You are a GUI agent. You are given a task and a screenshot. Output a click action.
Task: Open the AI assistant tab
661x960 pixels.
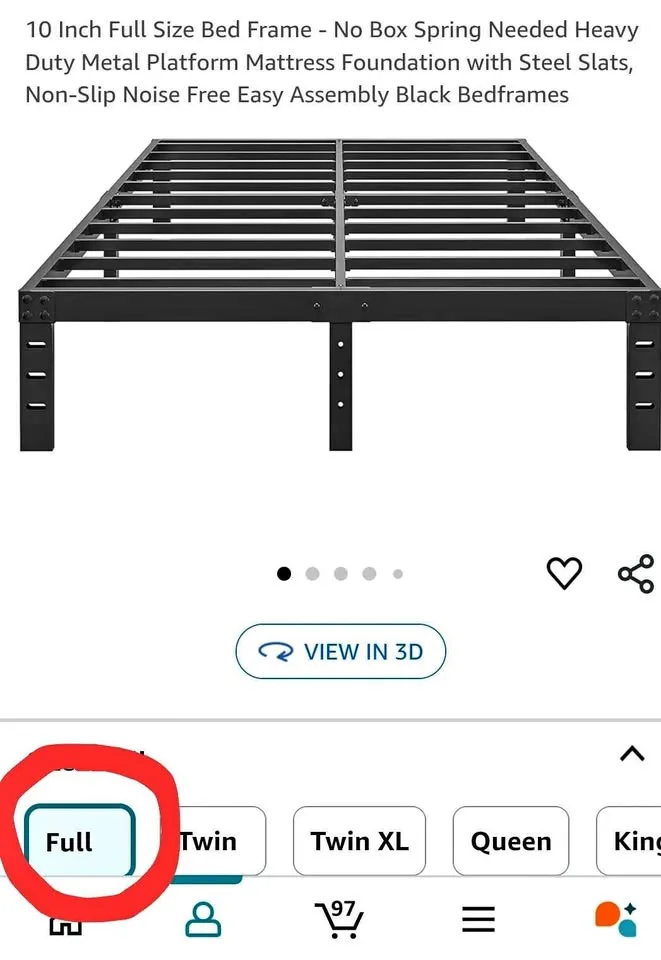(616, 919)
